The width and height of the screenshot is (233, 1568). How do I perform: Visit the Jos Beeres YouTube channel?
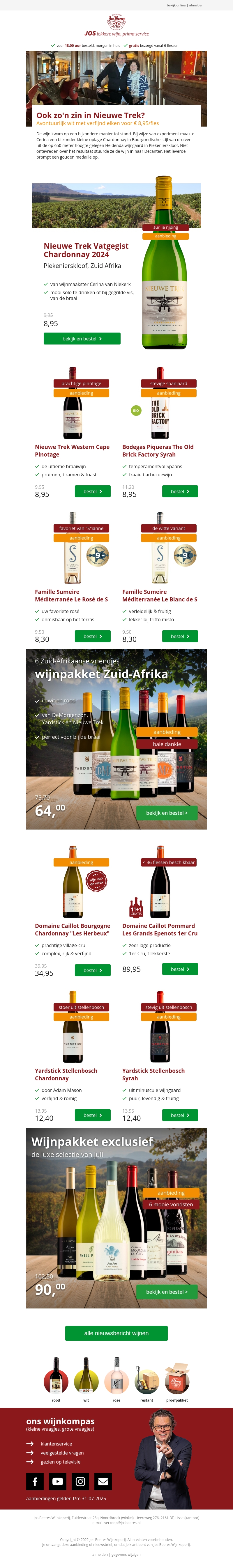pyautogui.click(x=57, y=1481)
